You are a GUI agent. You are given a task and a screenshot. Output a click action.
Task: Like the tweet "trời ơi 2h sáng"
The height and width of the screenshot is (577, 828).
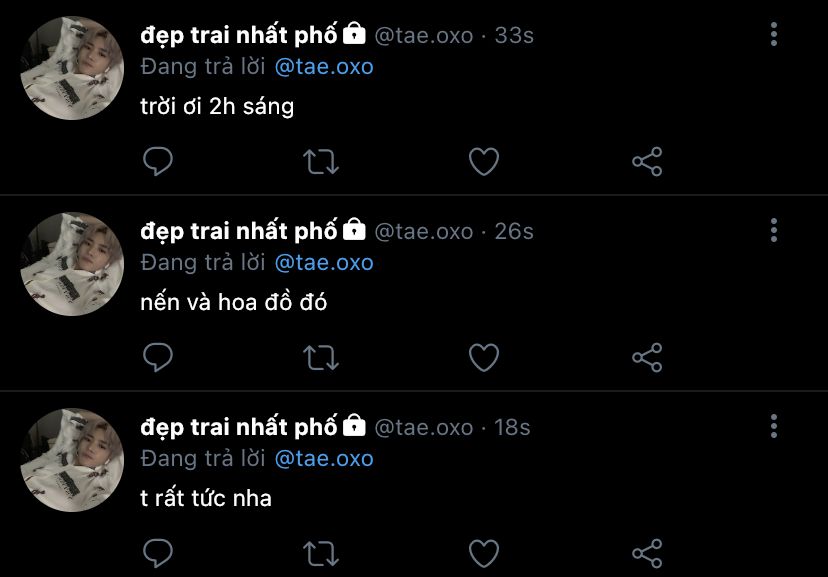pos(484,161)
